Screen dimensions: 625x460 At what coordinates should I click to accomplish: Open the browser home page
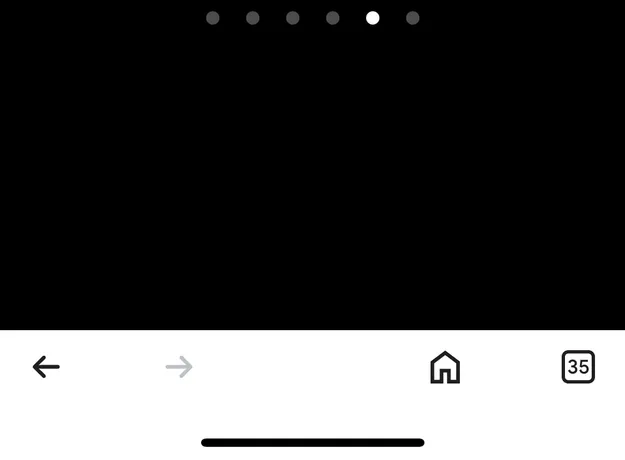pos(445,367)
